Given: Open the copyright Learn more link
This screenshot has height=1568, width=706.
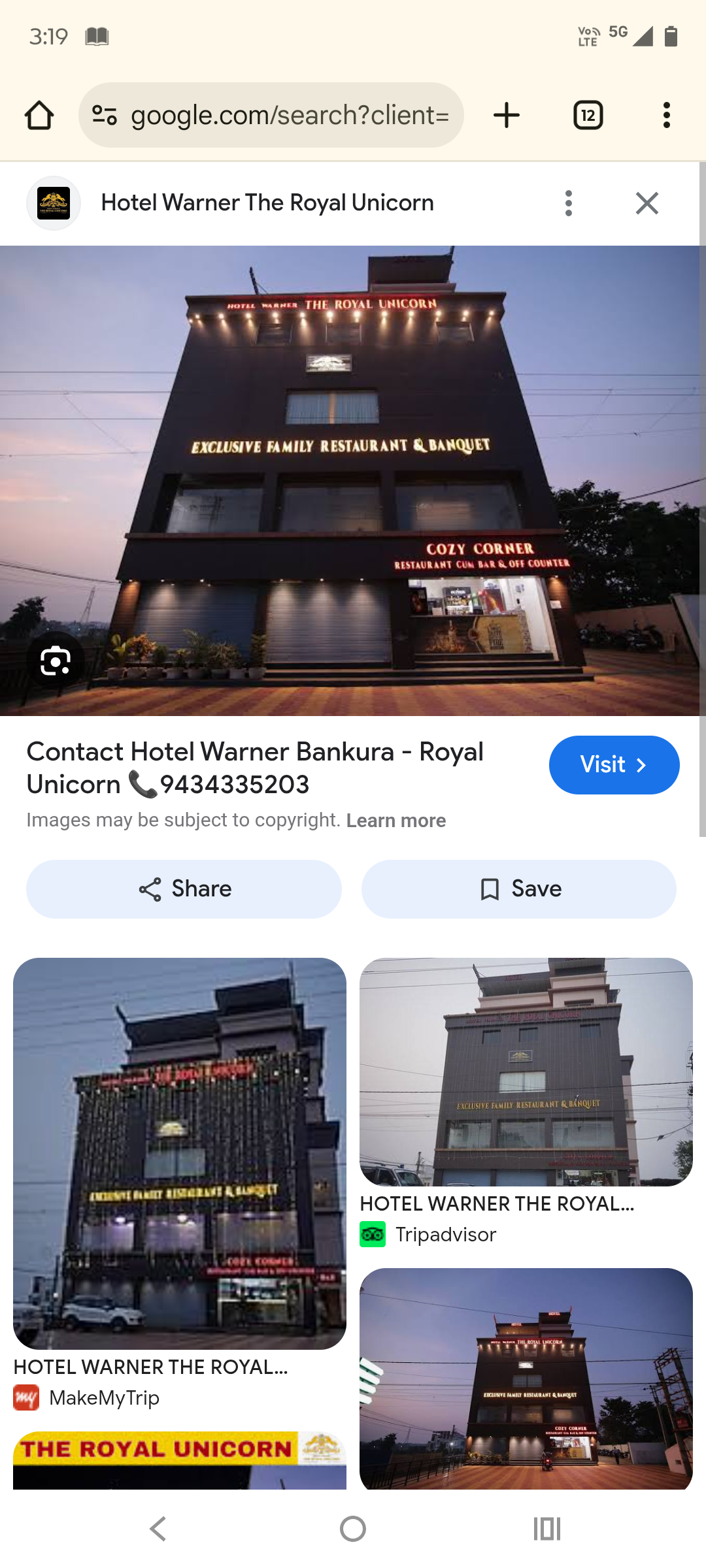Looking at the screenshot, I should [x=396, y=821].
